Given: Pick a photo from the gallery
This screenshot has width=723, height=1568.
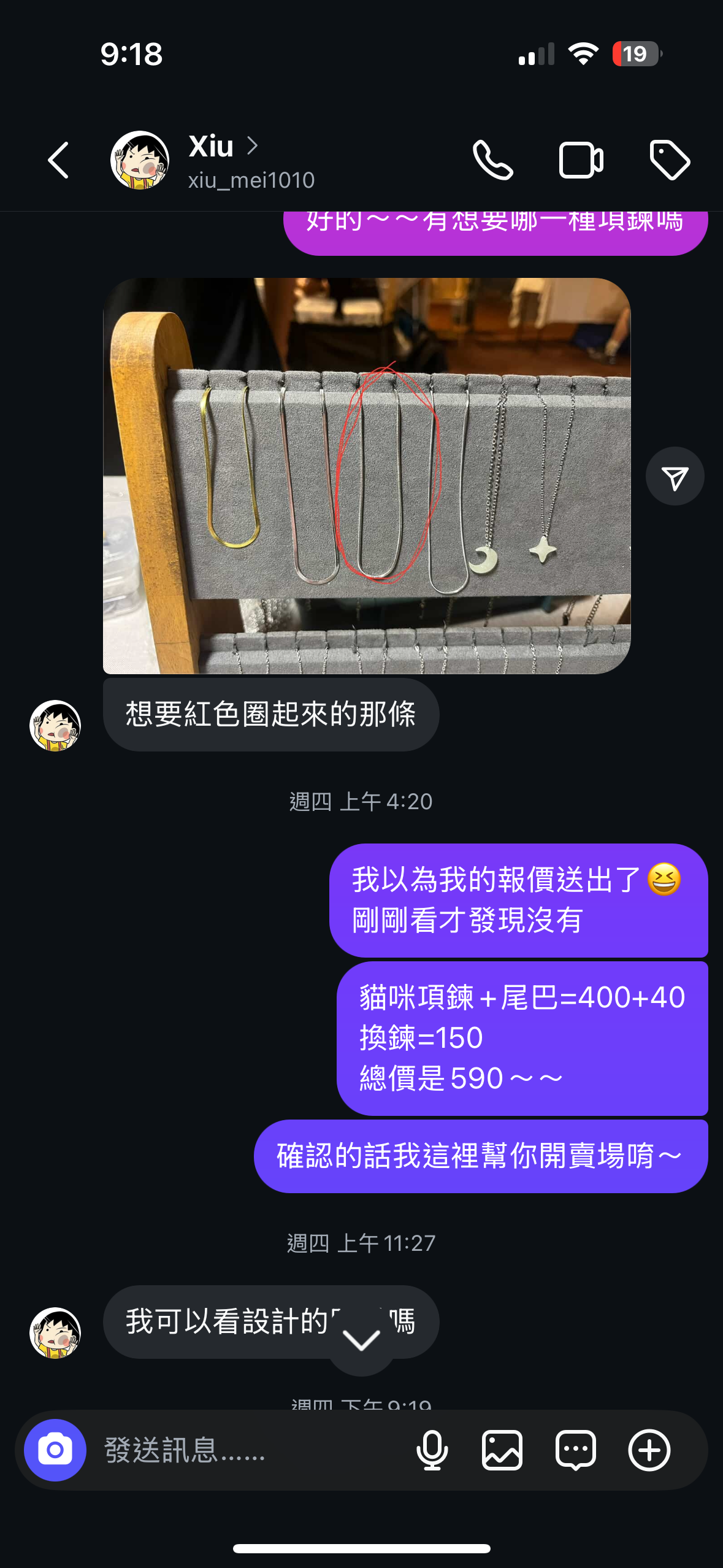Looking at the screenshot, I should coord(502,1450).
